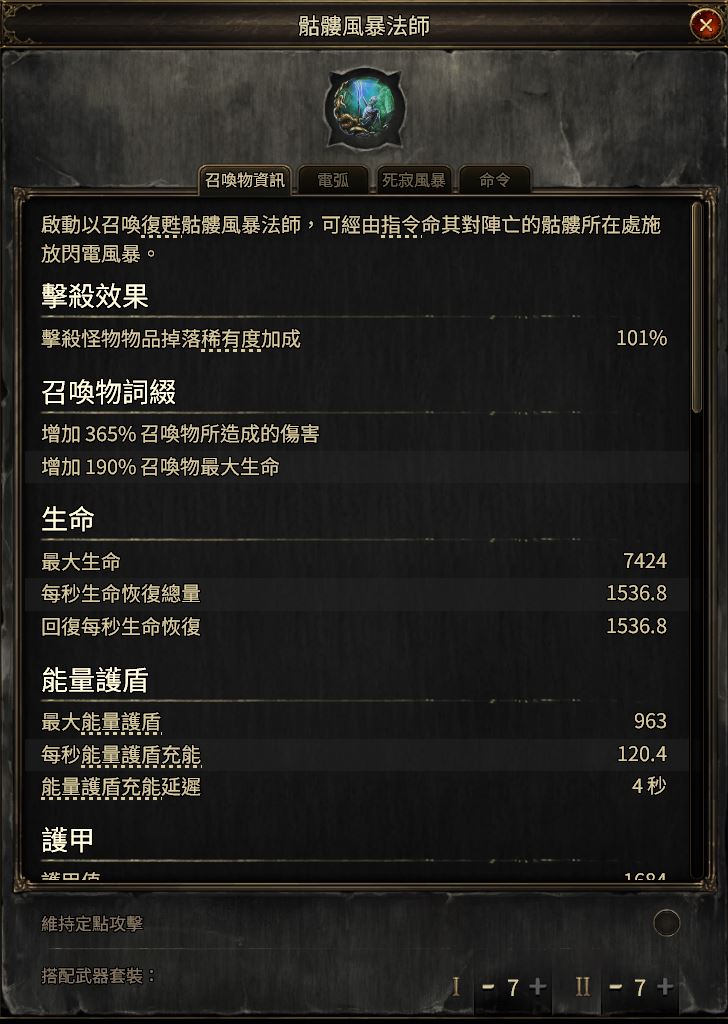Image resolution: width=728 pixels, height=1024 pixels.
Task: Increase weapon set I value
Action: 538,987
